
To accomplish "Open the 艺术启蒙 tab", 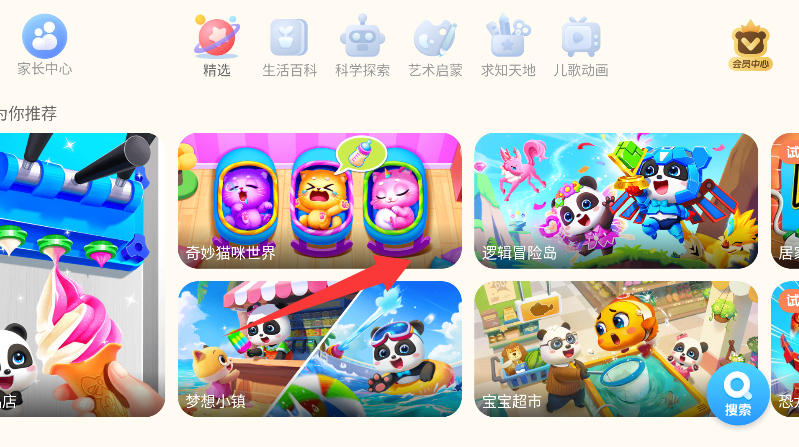I will (x=435, y=47).
